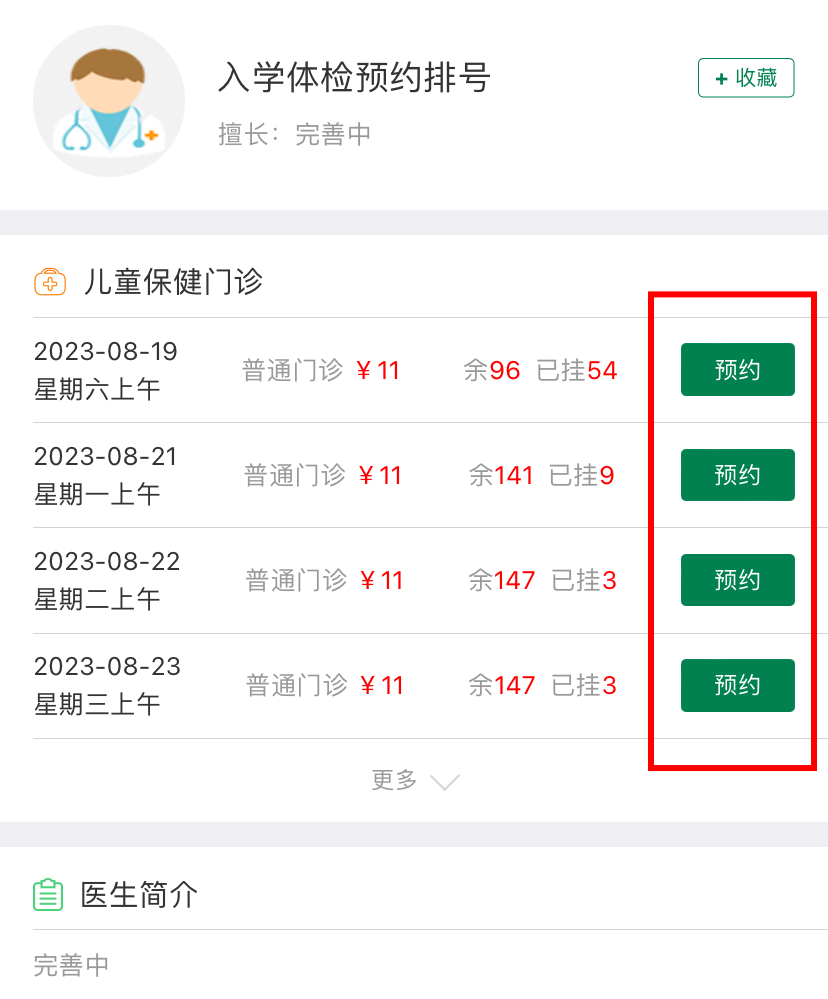Tap 预约 for 2023-08-21 星期一上午
The image size is (828, 999).
tap(737, 475)
